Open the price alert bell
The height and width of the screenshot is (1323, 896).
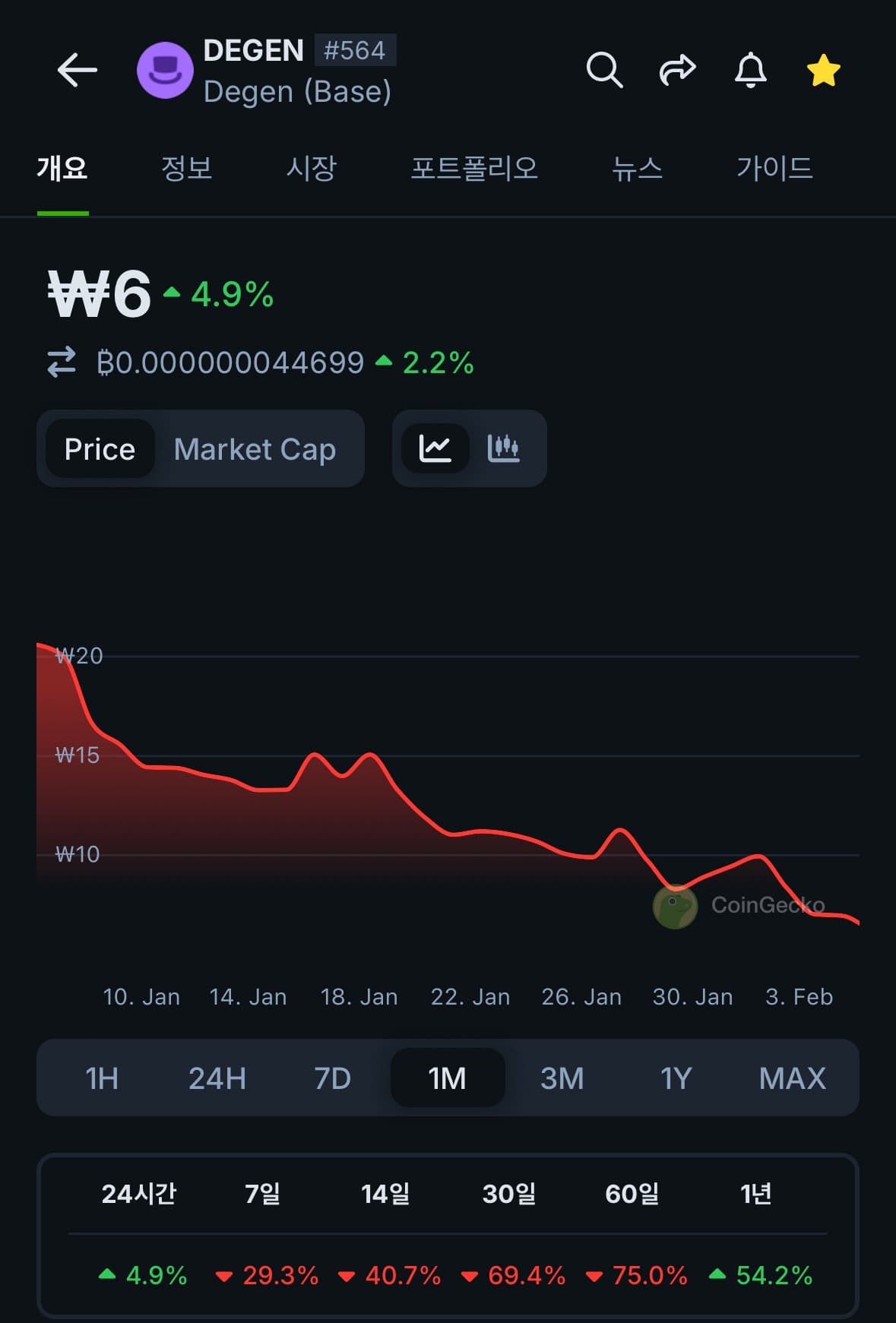750,71
